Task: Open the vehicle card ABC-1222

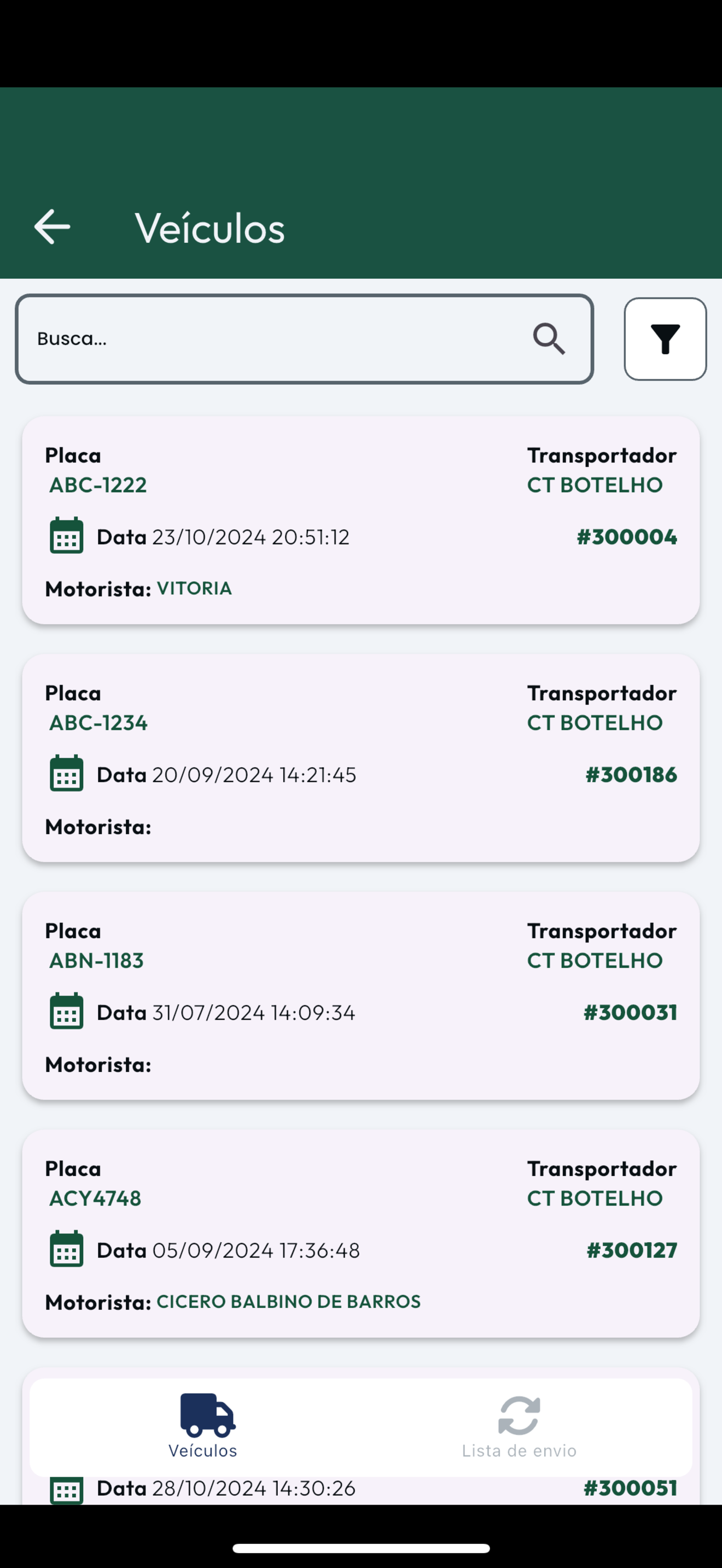Action: tap(361, 520)
